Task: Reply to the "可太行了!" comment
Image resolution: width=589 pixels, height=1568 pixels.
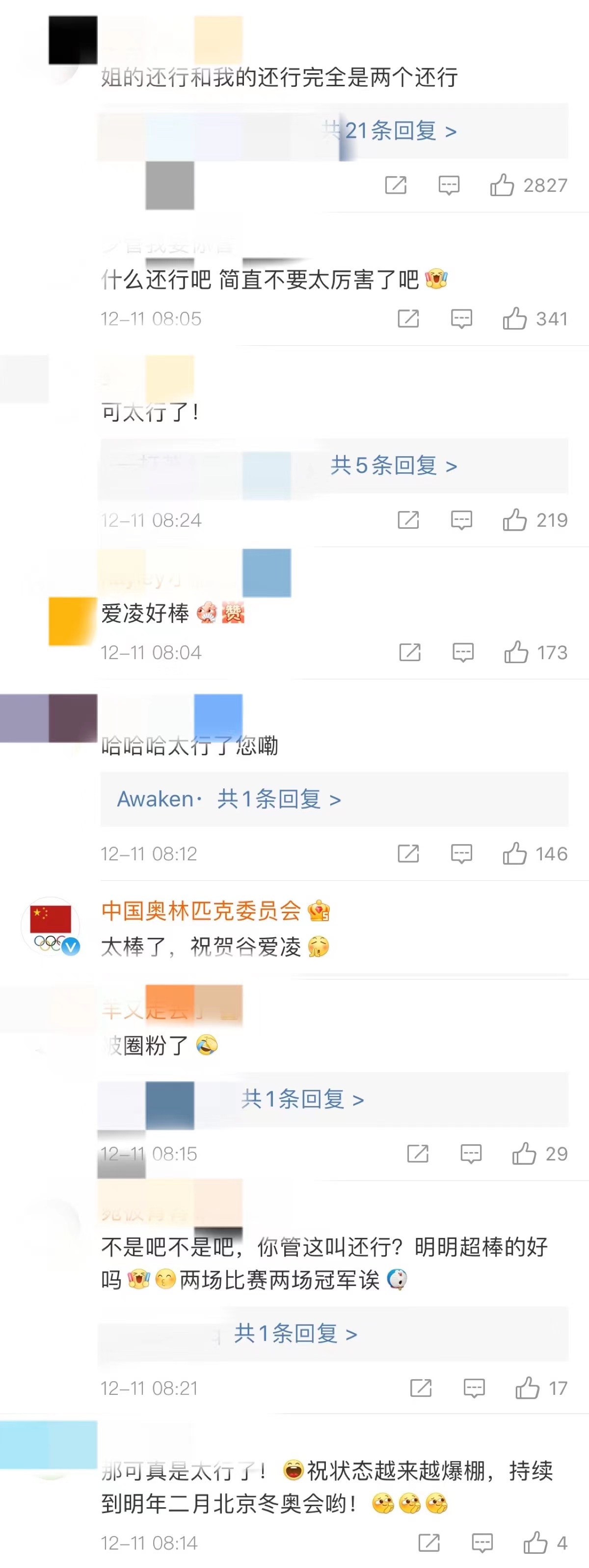Action: (x=461, y=520)
